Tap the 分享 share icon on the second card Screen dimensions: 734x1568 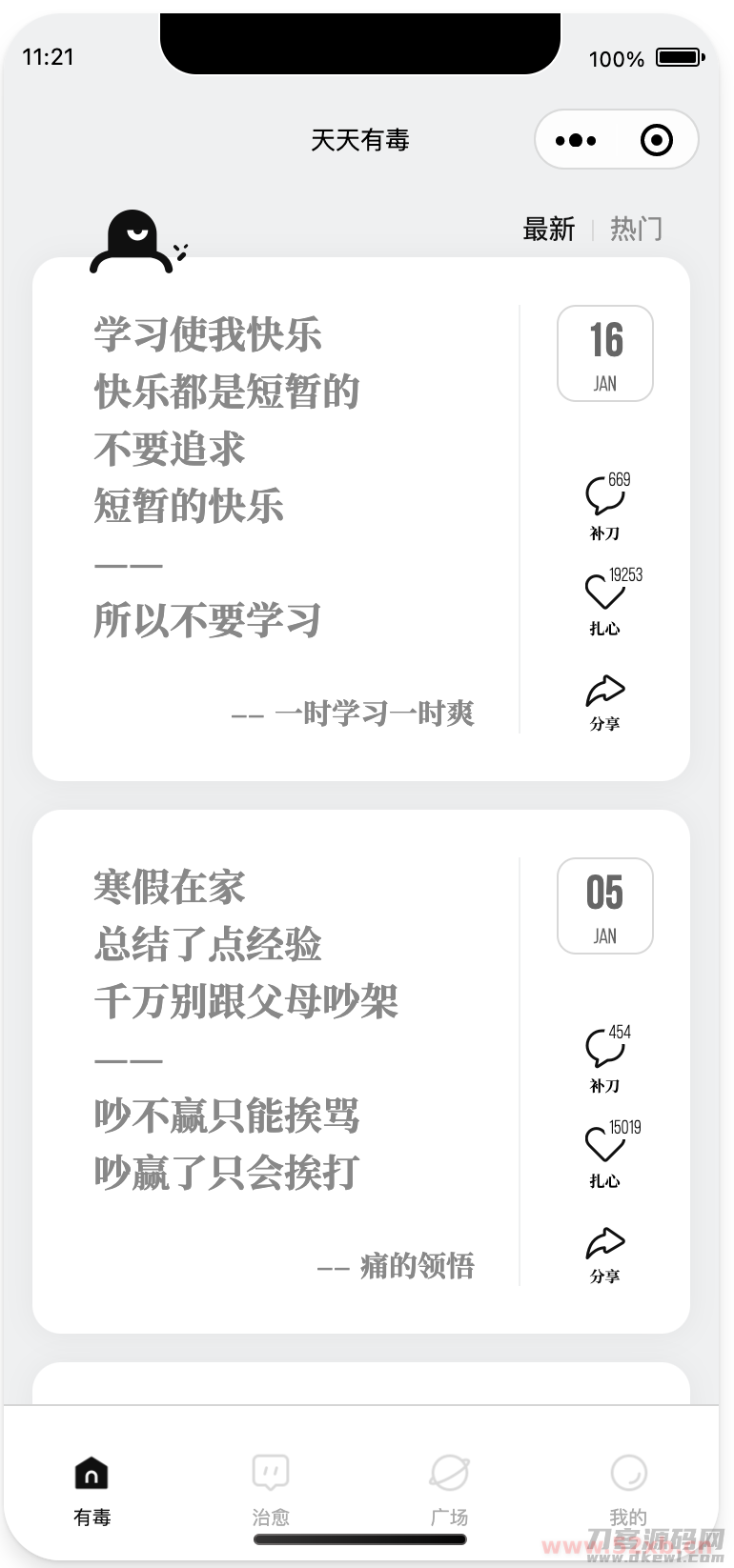point(604,1240)
